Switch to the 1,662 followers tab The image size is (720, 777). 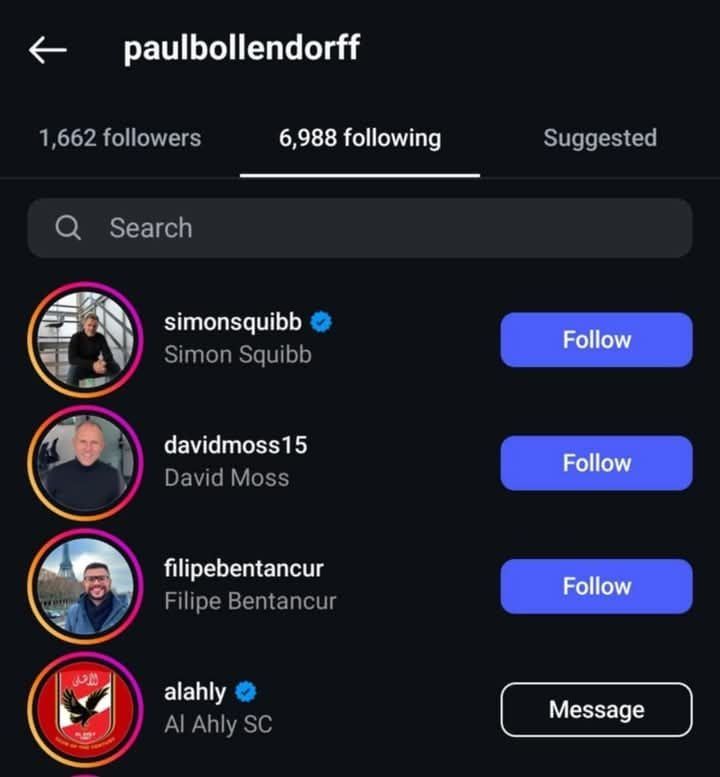click(x=119, y=138)
